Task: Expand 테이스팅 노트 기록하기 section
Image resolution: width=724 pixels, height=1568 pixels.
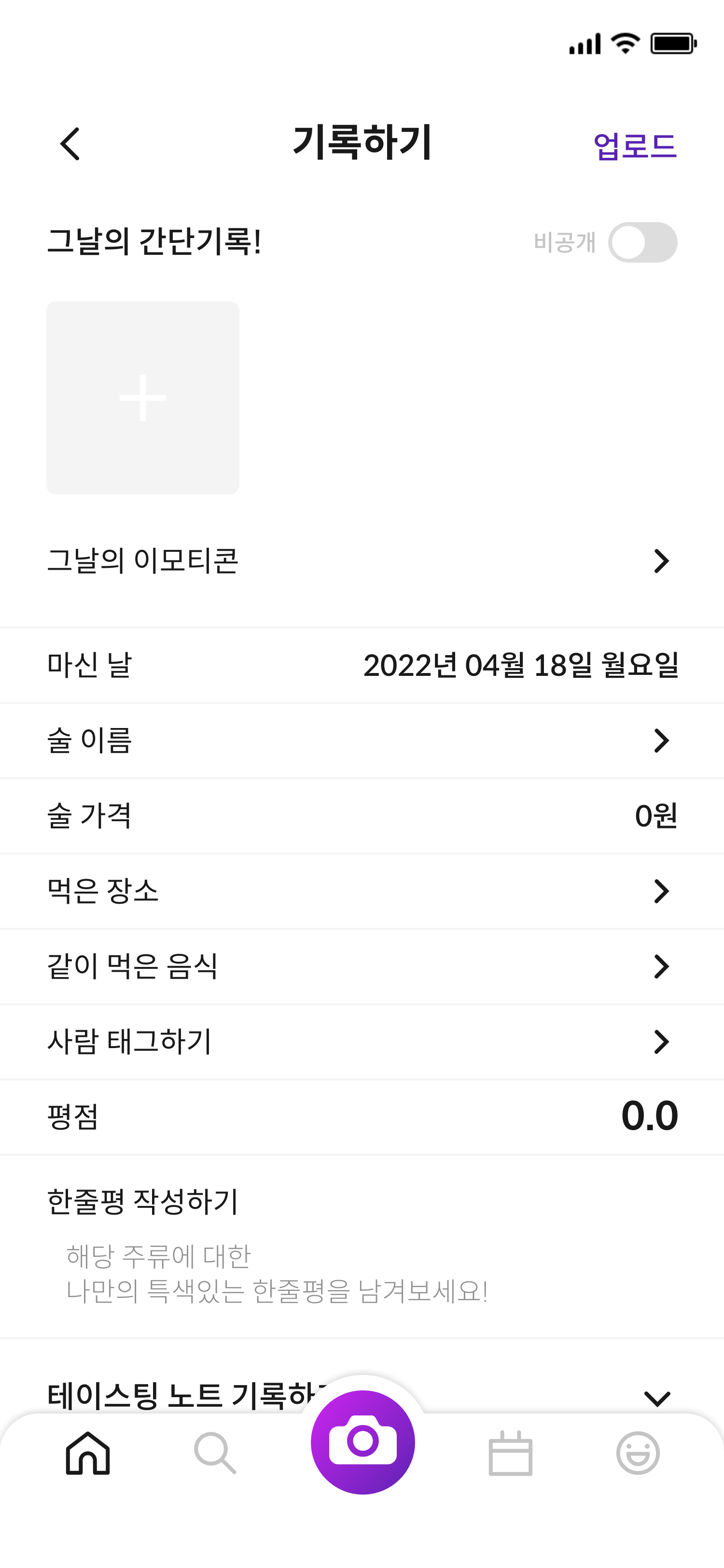Action: pos(657,1398)
